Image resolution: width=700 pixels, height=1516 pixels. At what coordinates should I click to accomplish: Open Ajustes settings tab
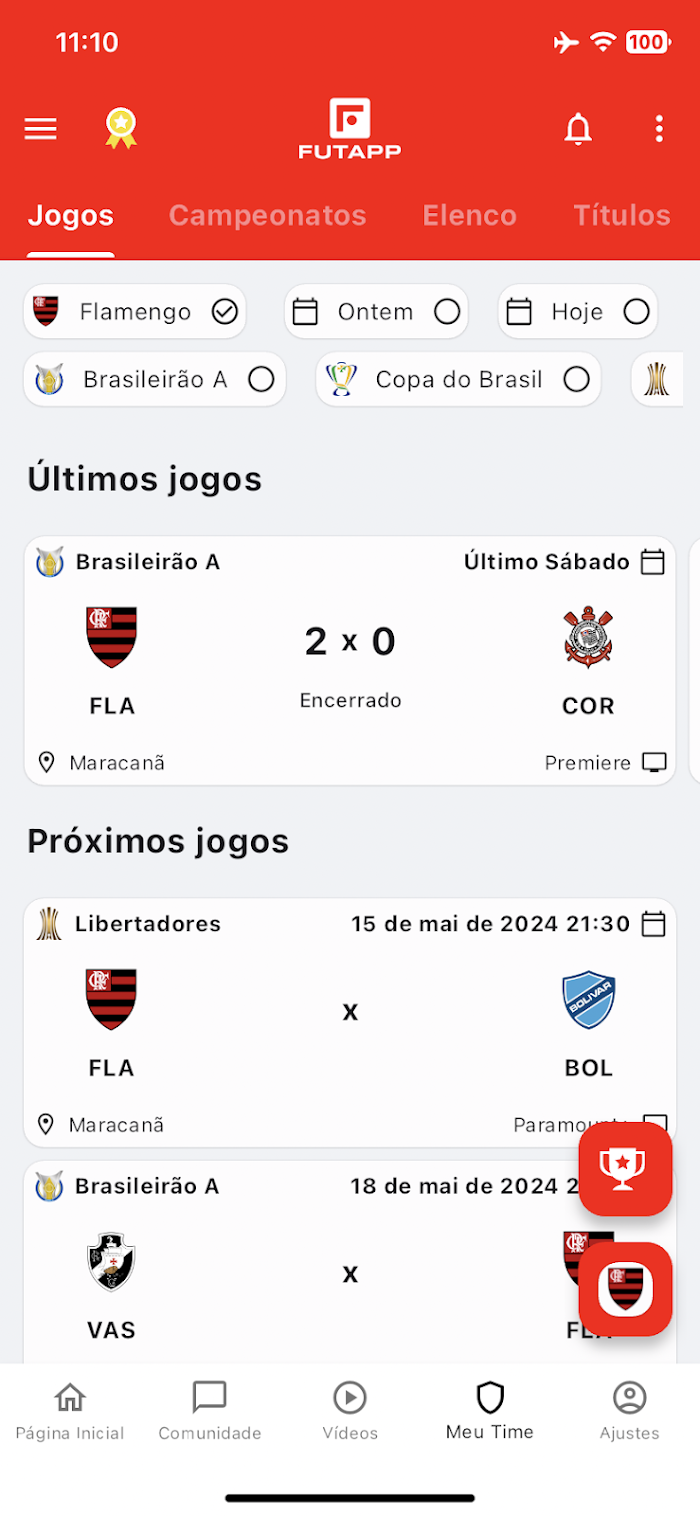630,1411
